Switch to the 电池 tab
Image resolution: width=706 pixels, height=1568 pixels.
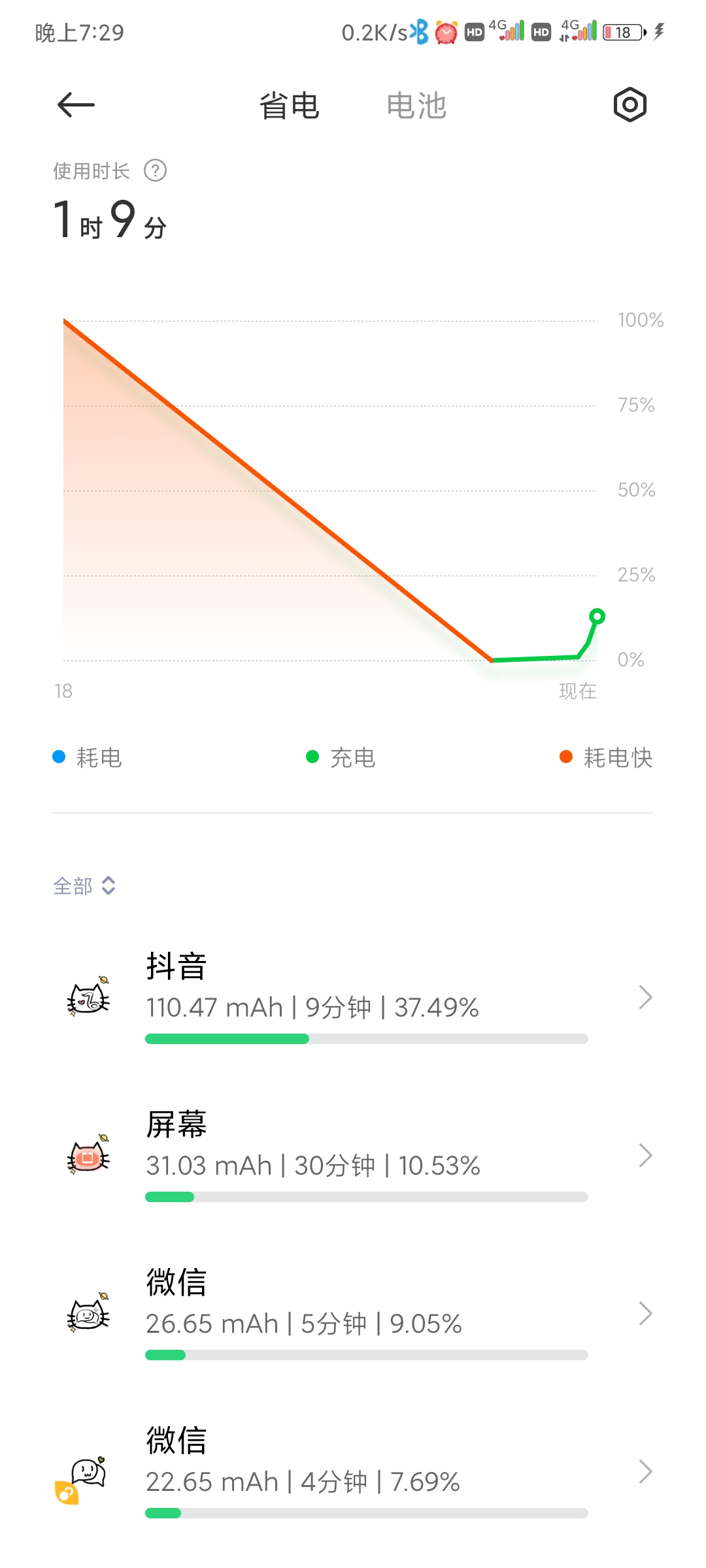pyautogui.click(x=416, y=106)
